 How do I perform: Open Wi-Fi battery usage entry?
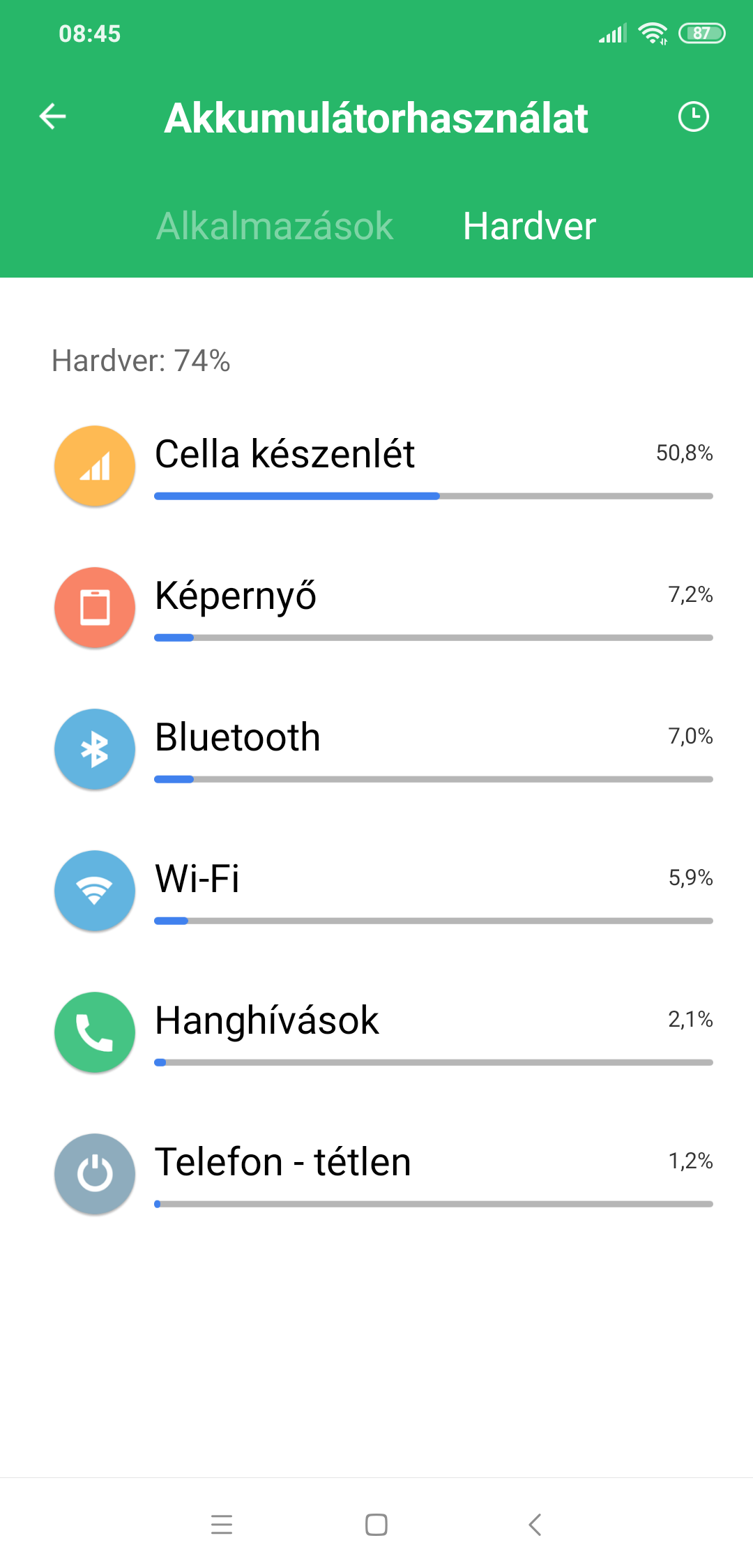376,891
